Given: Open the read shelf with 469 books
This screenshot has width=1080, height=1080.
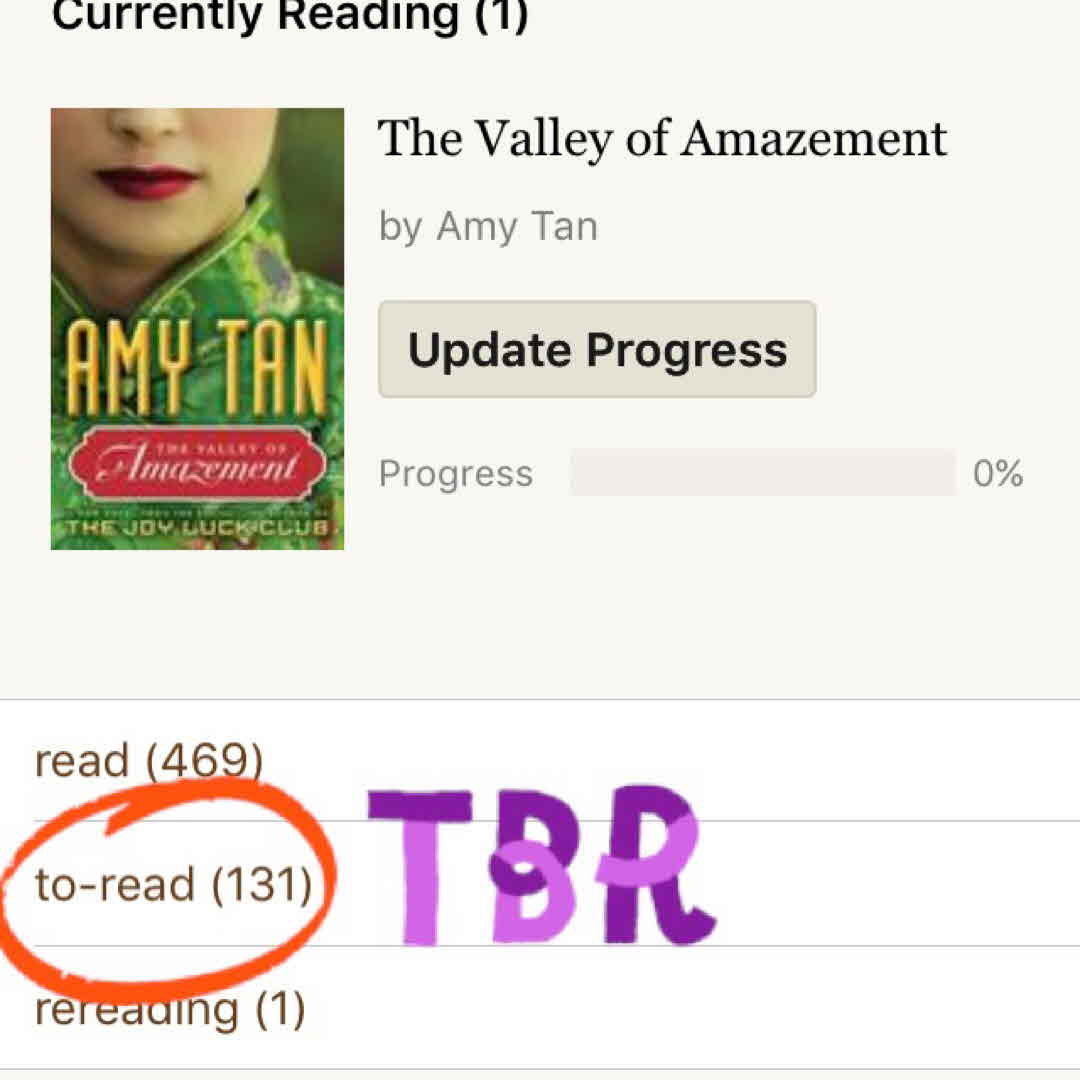Looking at the screenshot, I should pyautogui.click(x=149, y=761).
